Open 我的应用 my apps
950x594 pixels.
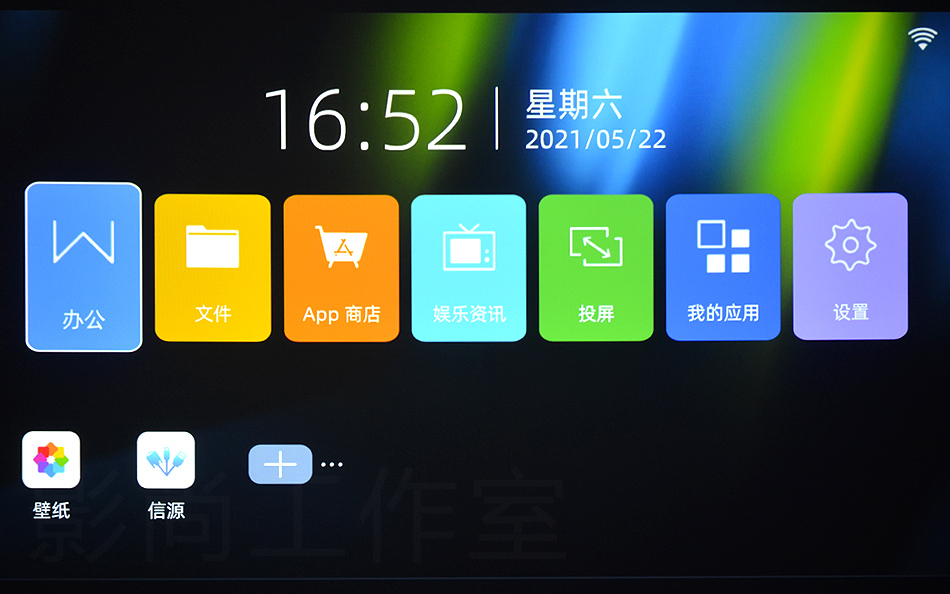pos(723,268)
